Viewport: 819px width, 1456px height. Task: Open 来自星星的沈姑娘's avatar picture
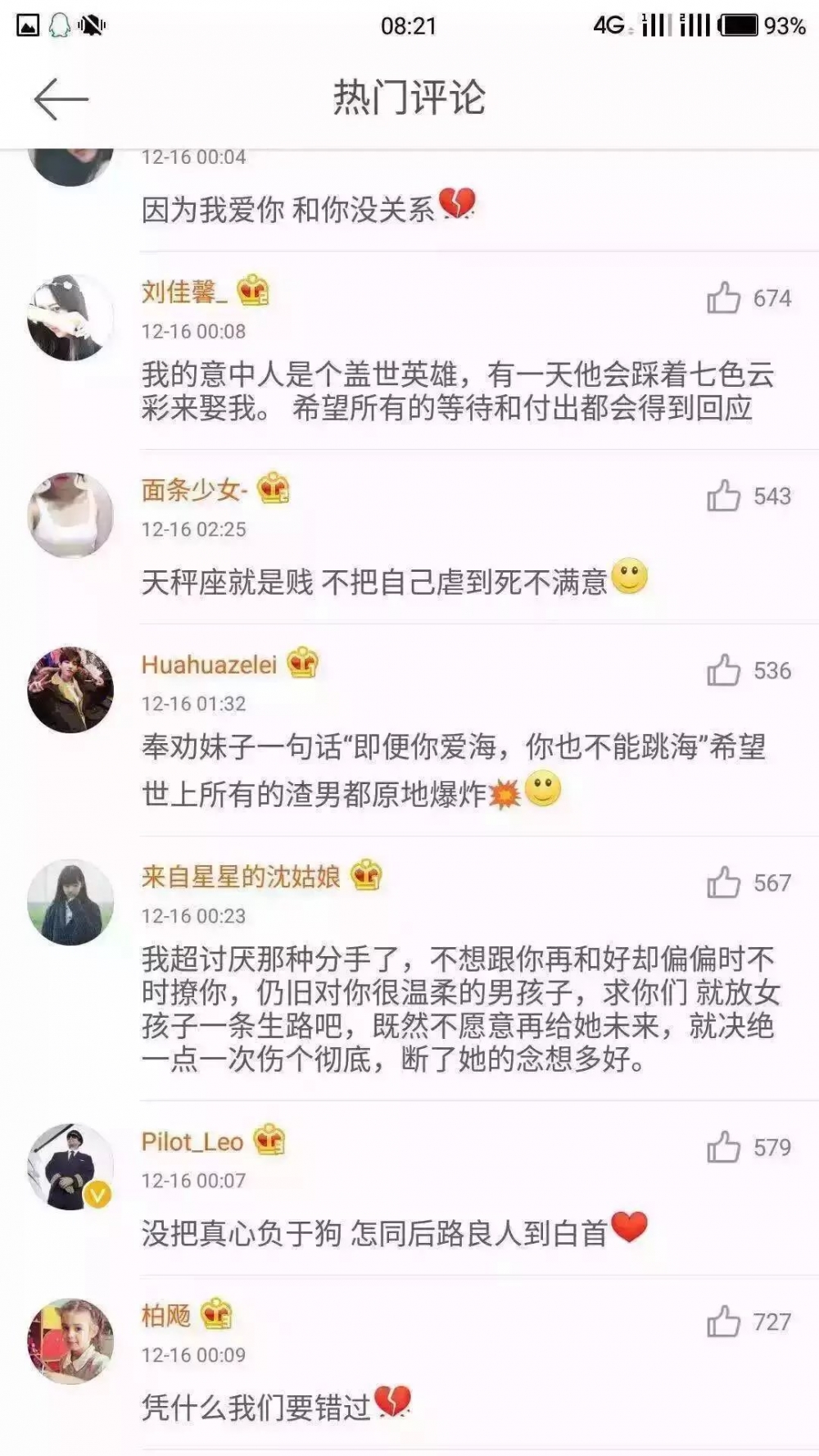70,902
